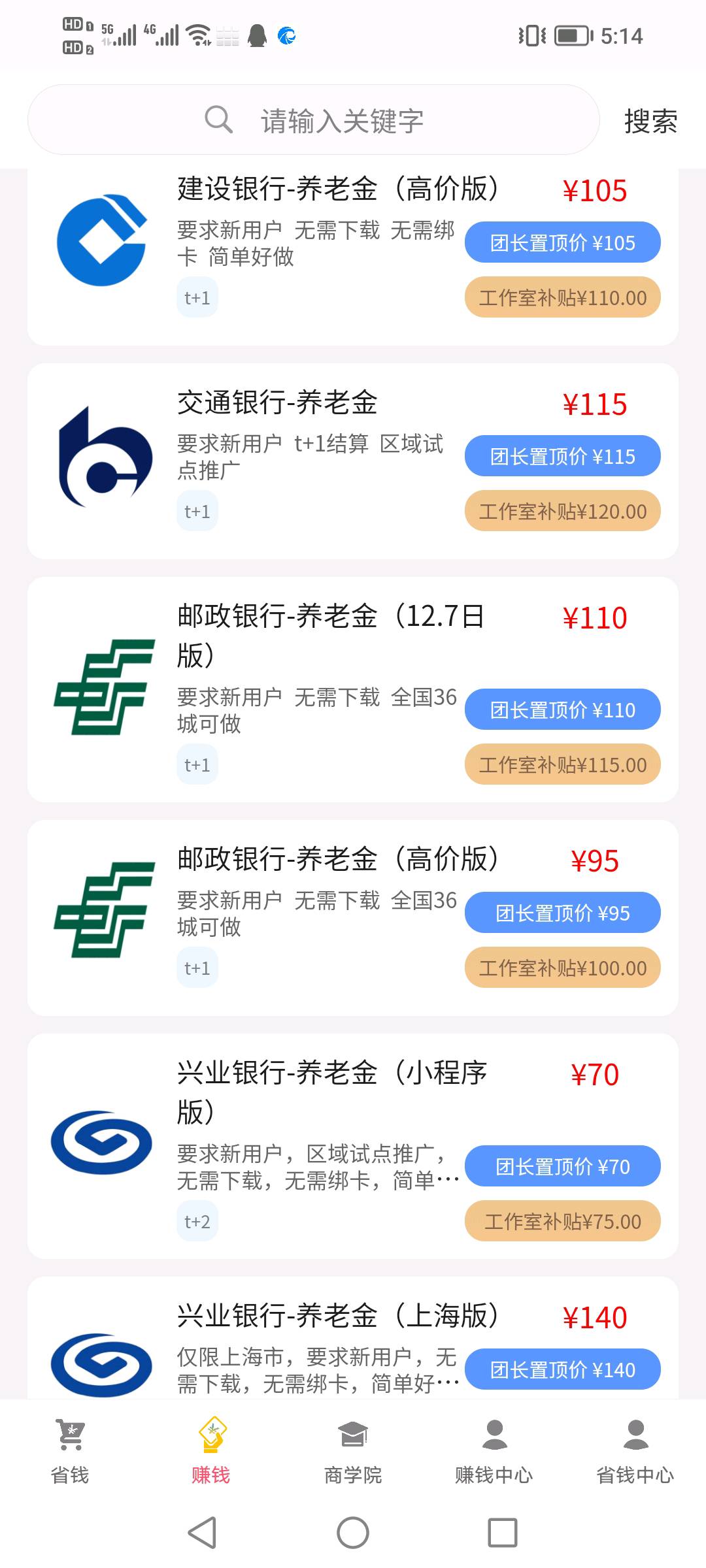Choose 团长置顶价 ¥110 button
706x1568 pixels.
click(562, 710)
